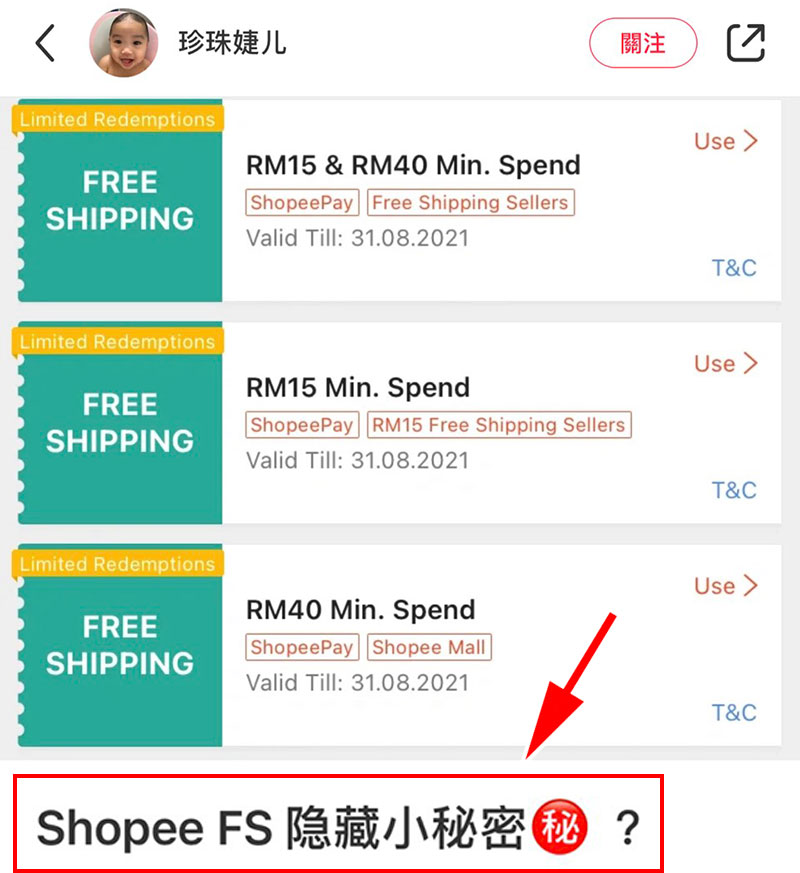Open 珍珠婕儿's profile avatar
Screen dimensions: 800x873
(x=123, y=44)
